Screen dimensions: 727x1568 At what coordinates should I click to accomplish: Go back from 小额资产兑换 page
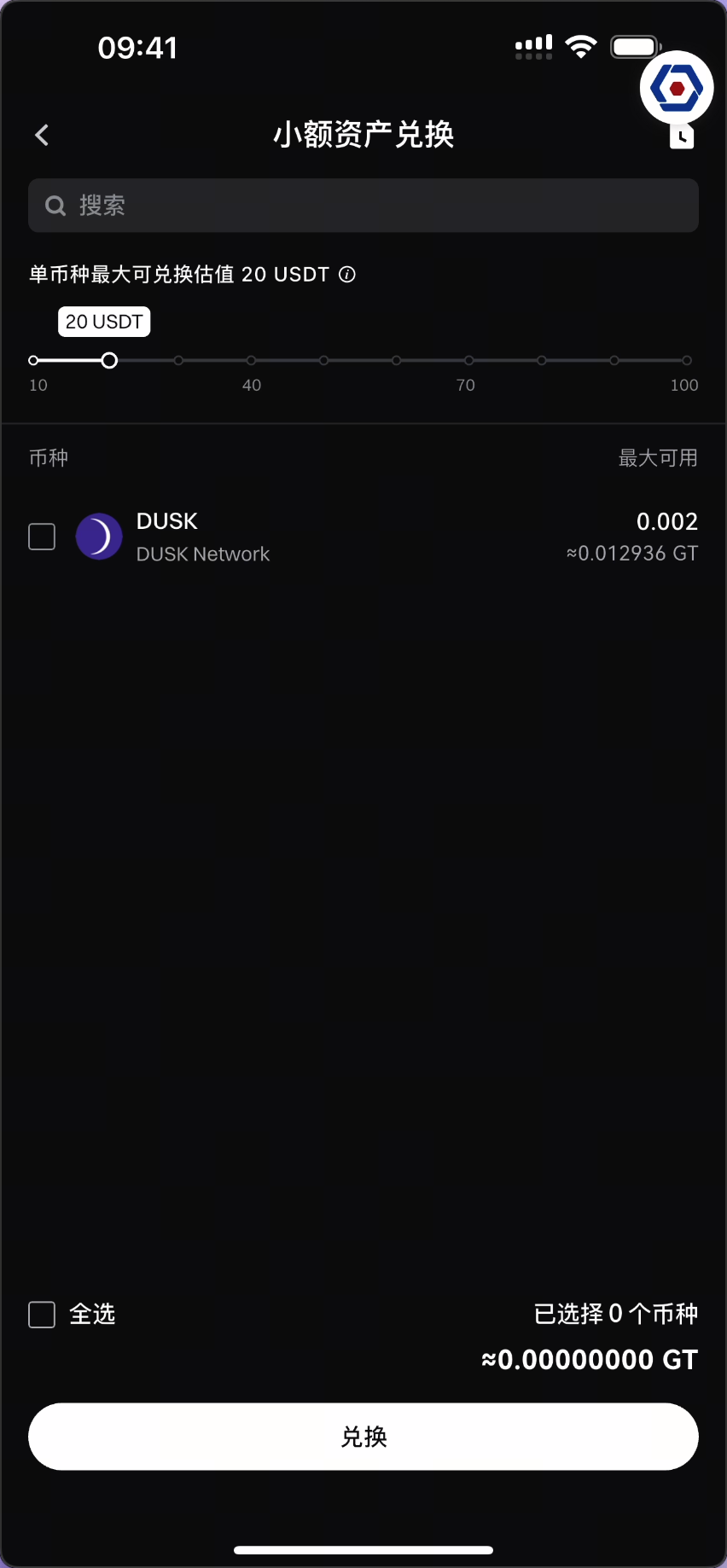[42, 135]
